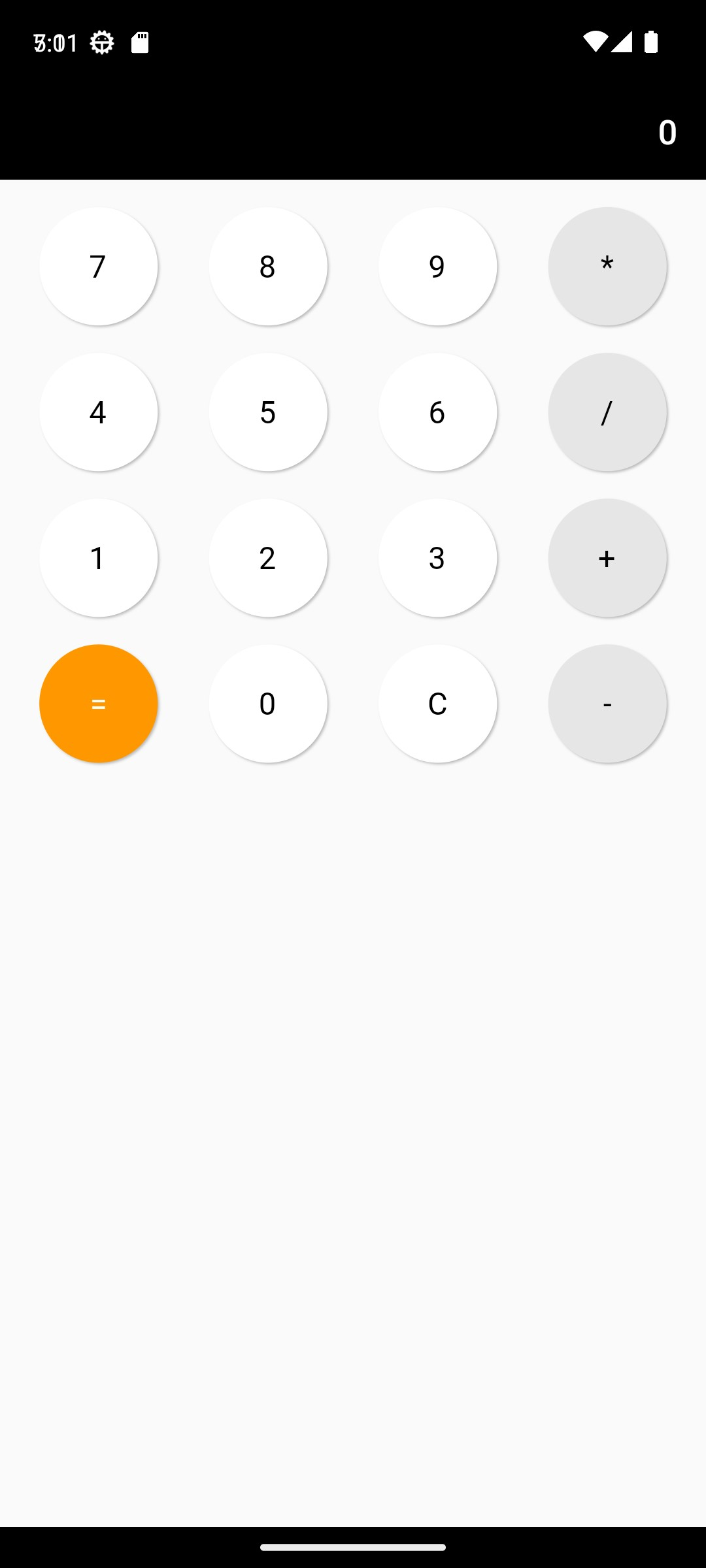Viewport: 706px width, 1568px height.
Task: Clear the calculator with the C button
Action: tap(437, 704)
